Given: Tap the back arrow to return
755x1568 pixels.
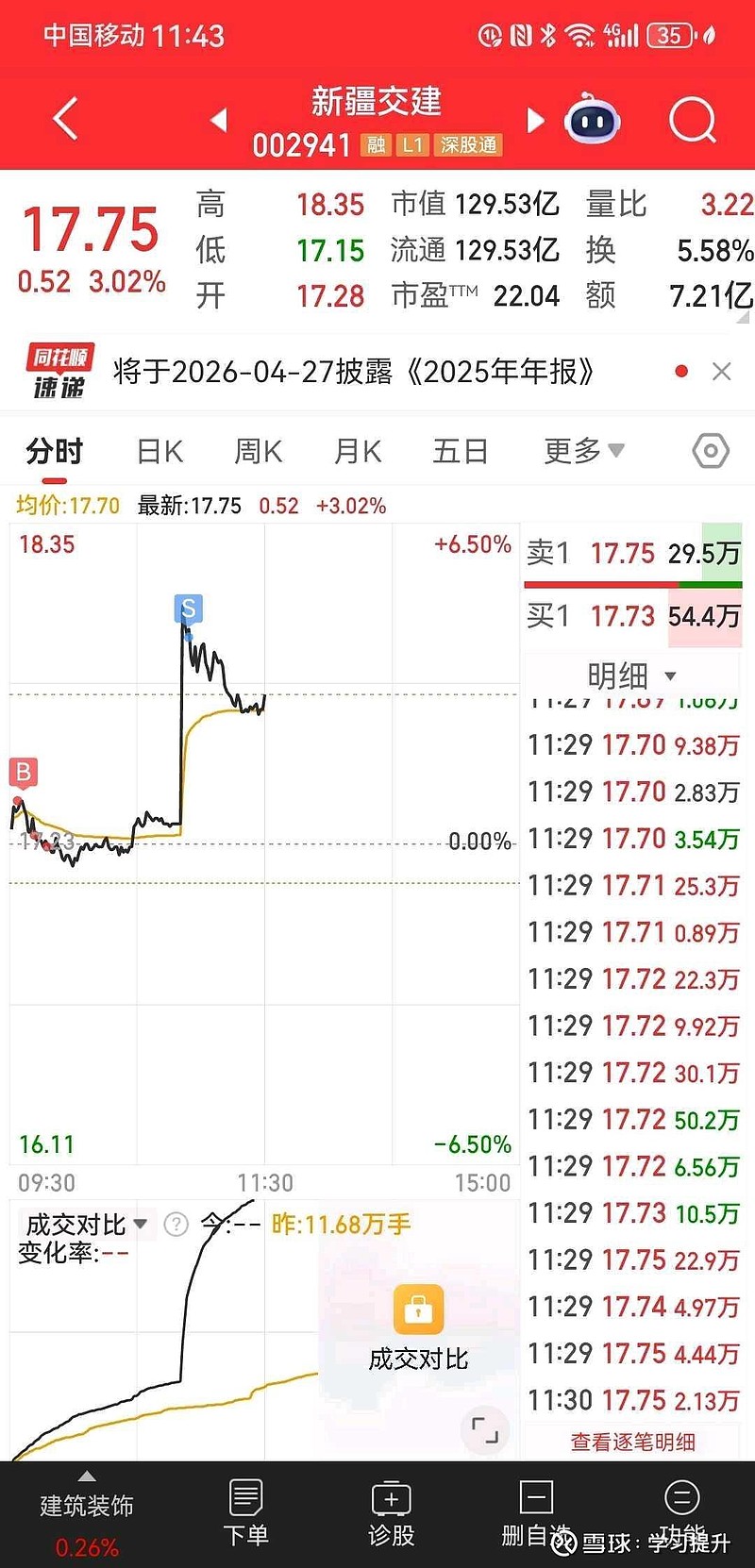Looking at the screenshot, I should pos(62,119).
